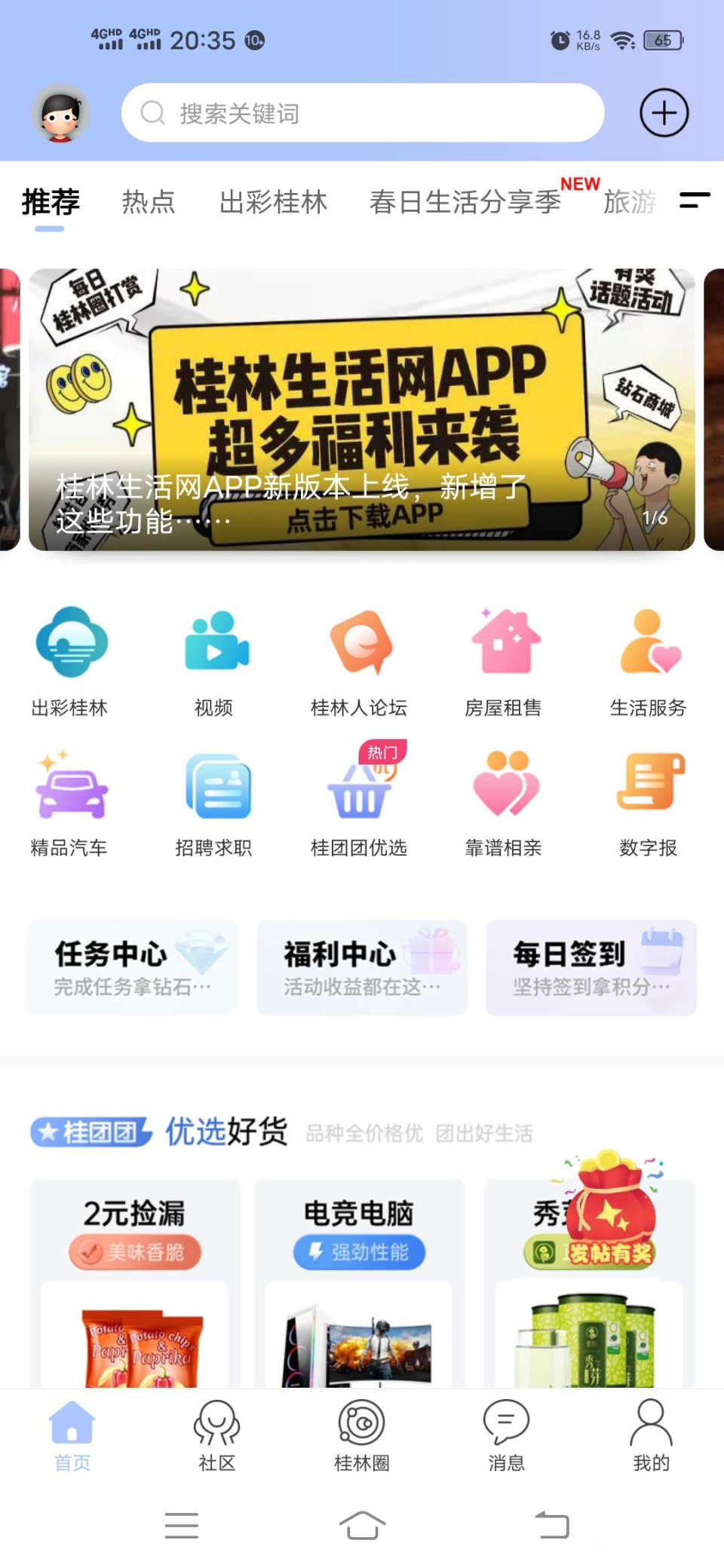Open 任务中心 card
Screen dimensions: 724x1568
133,967
